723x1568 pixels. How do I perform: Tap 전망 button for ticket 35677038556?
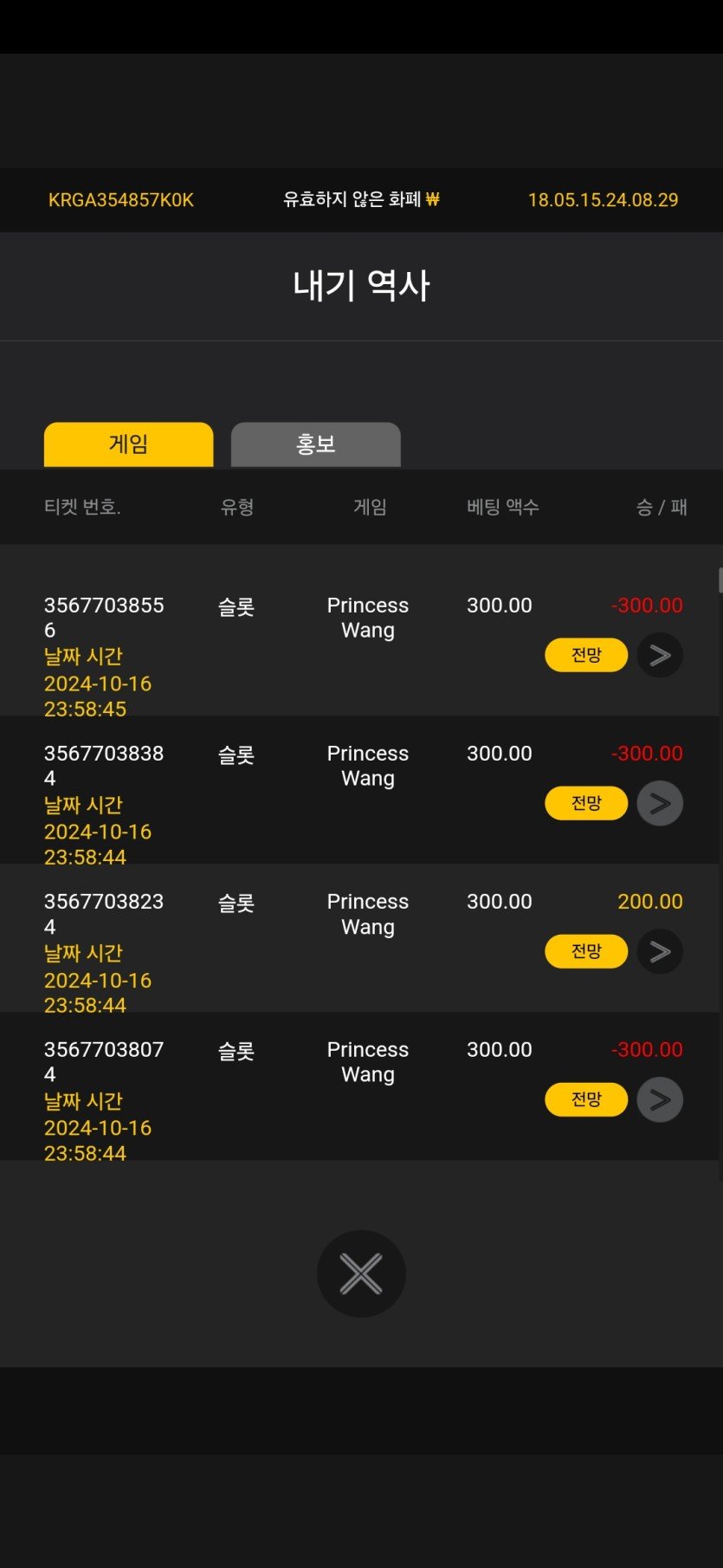pos(586,655)
